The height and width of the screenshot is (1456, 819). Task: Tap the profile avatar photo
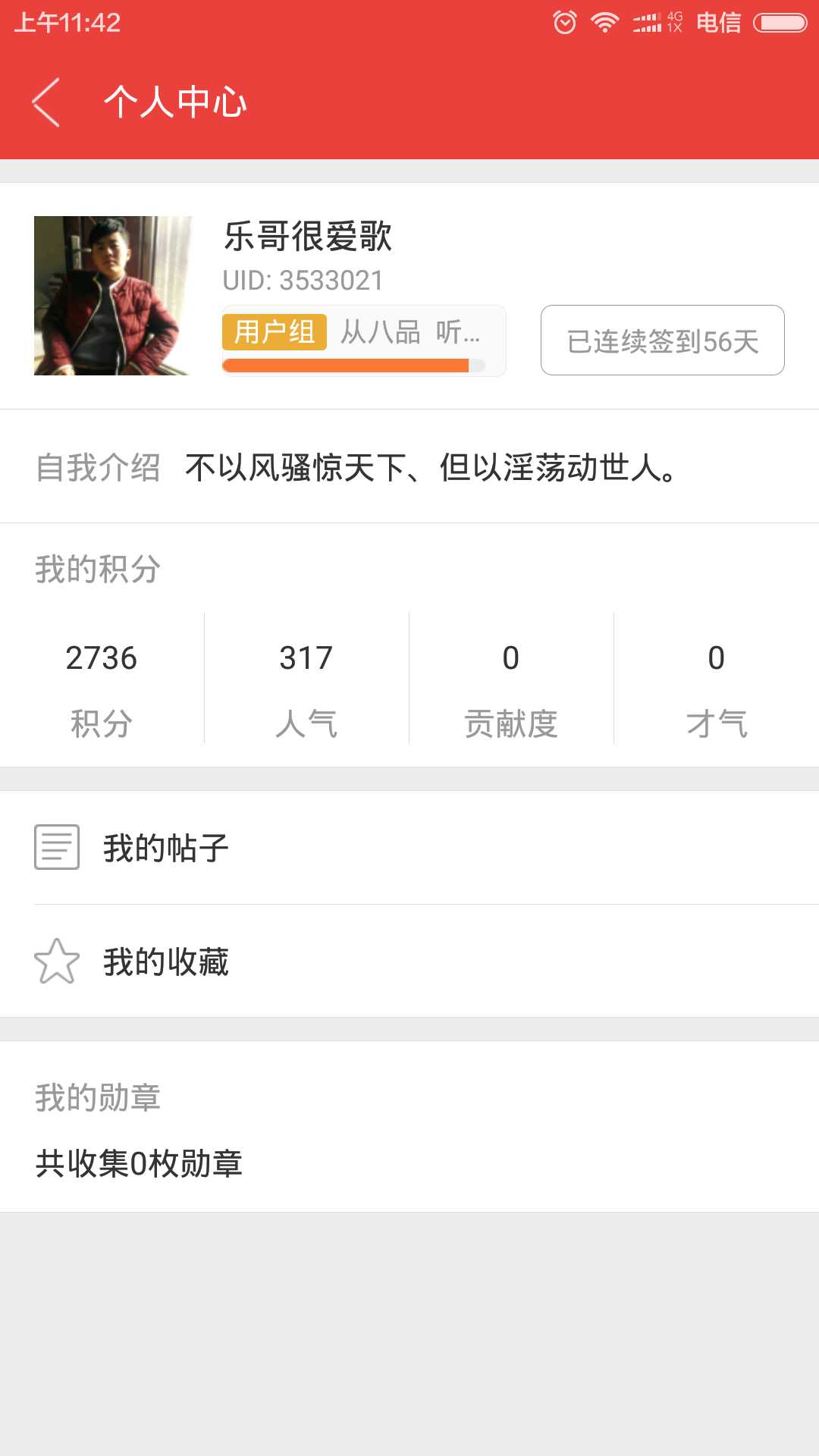tap(113, 296)
